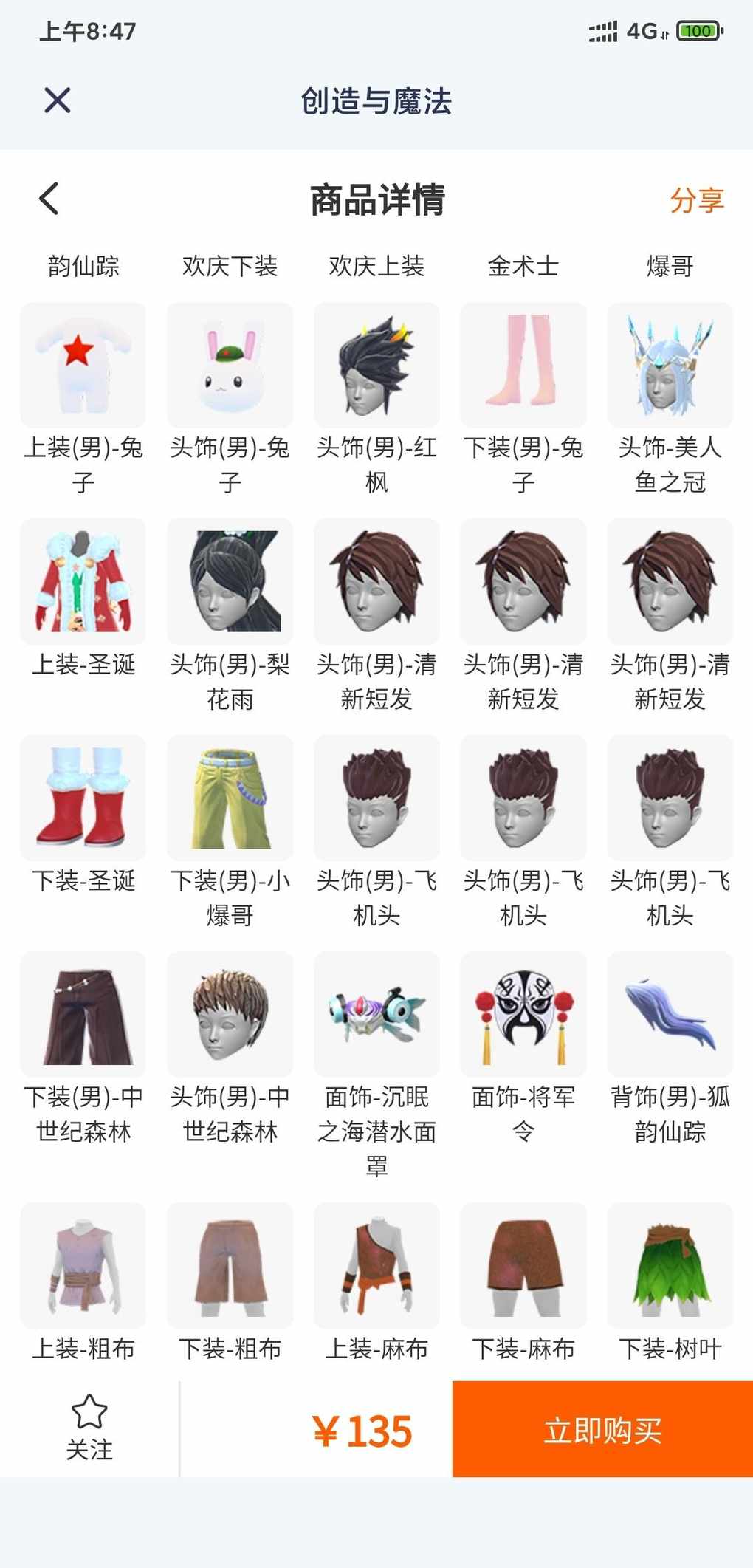
Task: Go back from 商品详情
Action: (49, 199)
